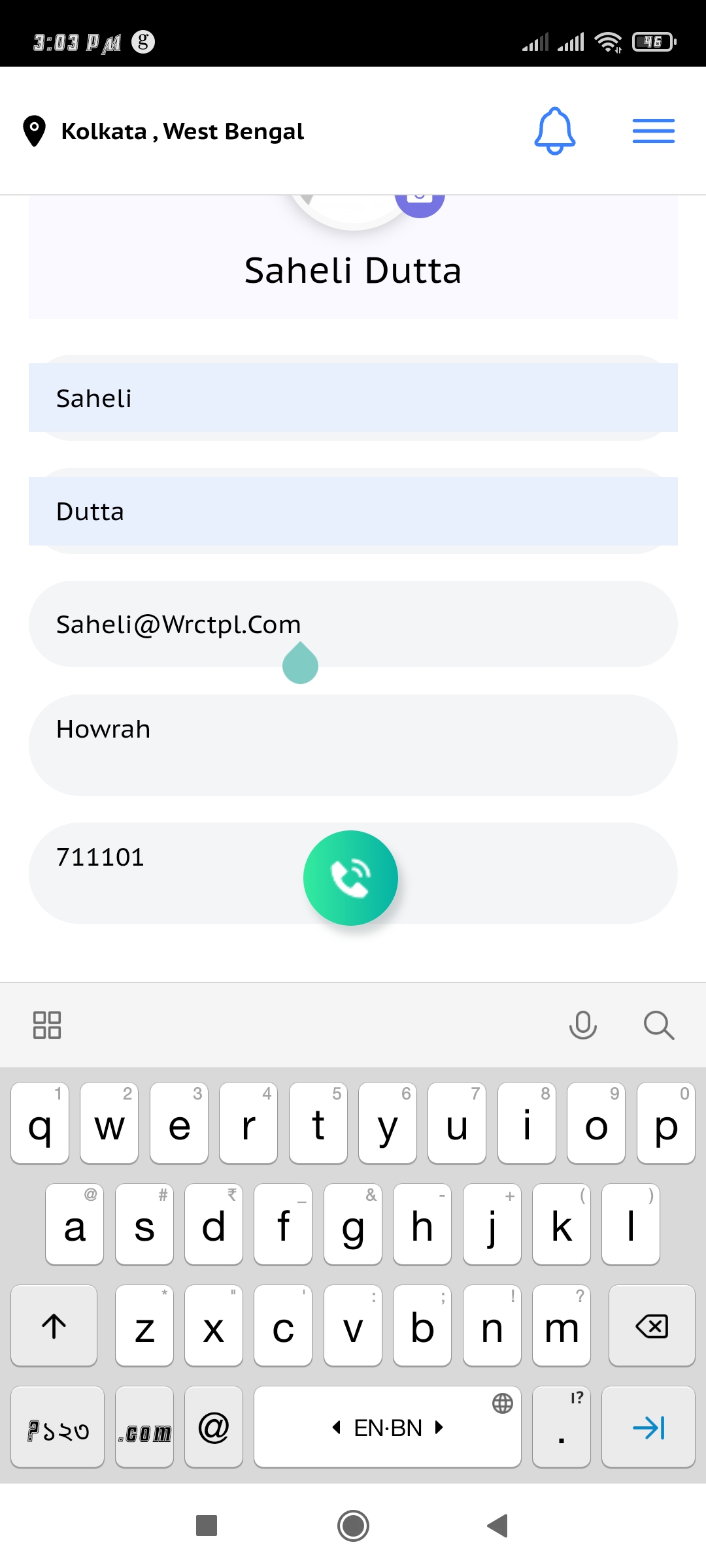
Task: Open the keyboard tools grid
Action: 47,1024
